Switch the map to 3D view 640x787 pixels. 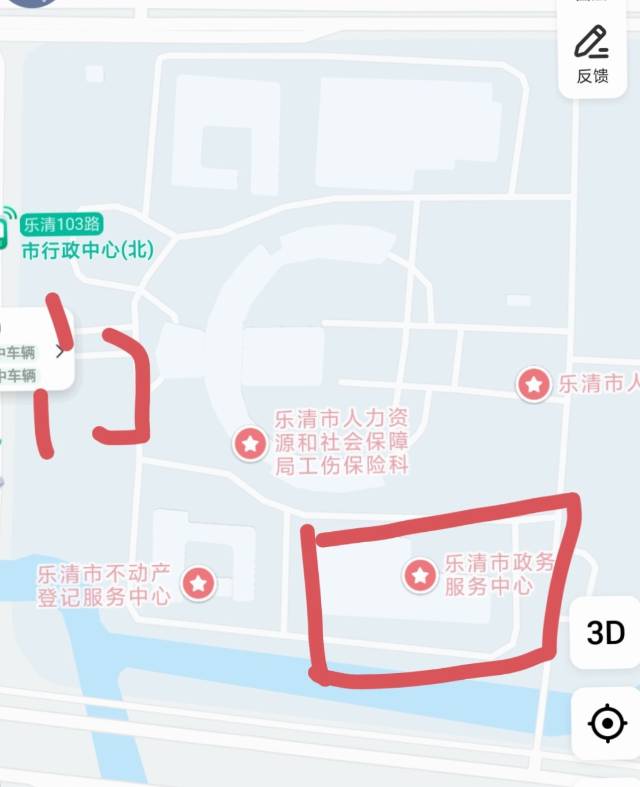(x=605, y=633)
